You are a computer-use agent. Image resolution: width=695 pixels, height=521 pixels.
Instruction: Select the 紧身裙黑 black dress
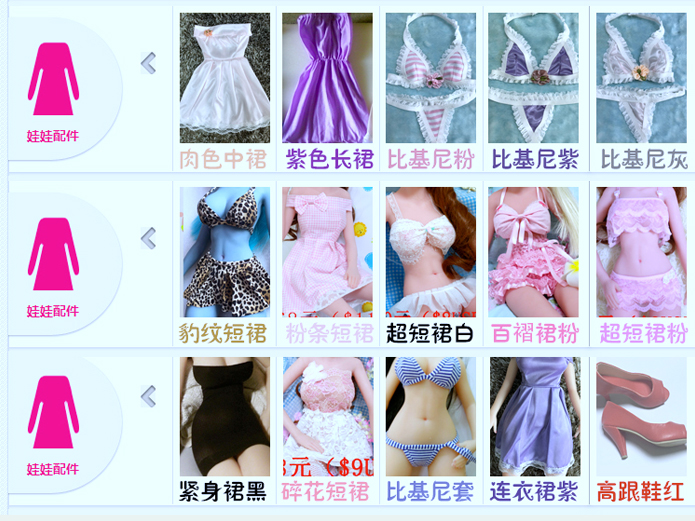pyautogui.click(x=224, y=418)
